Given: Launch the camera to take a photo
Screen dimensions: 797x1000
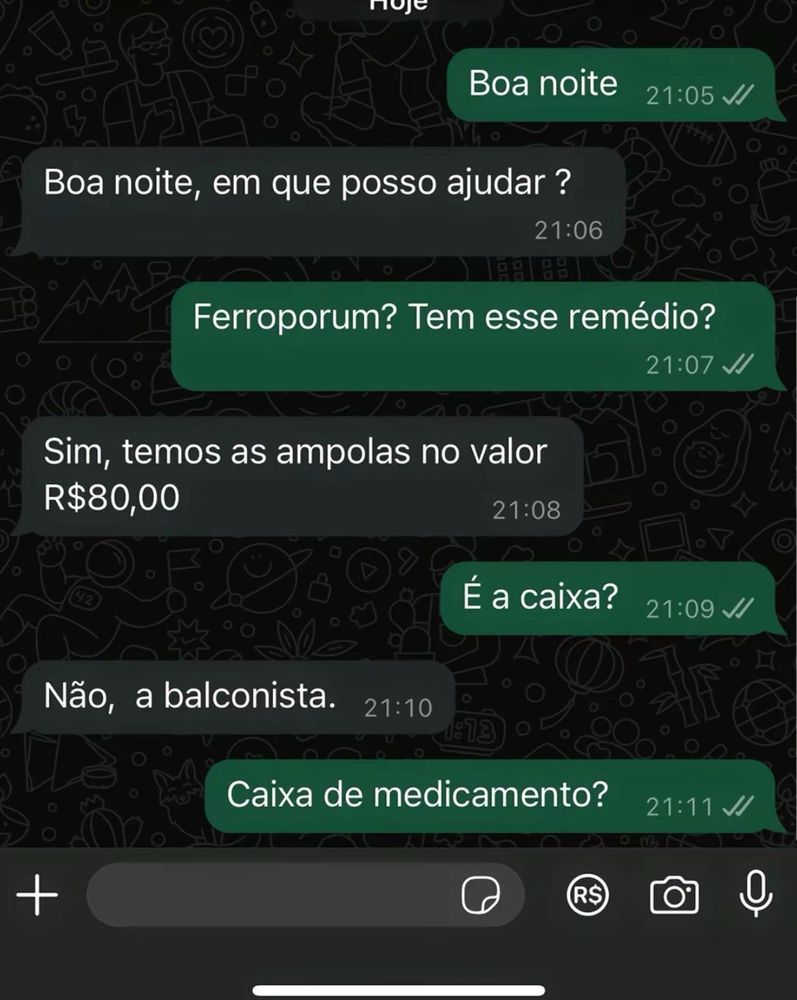Looking at the screenshot, I should pos(674,895).
